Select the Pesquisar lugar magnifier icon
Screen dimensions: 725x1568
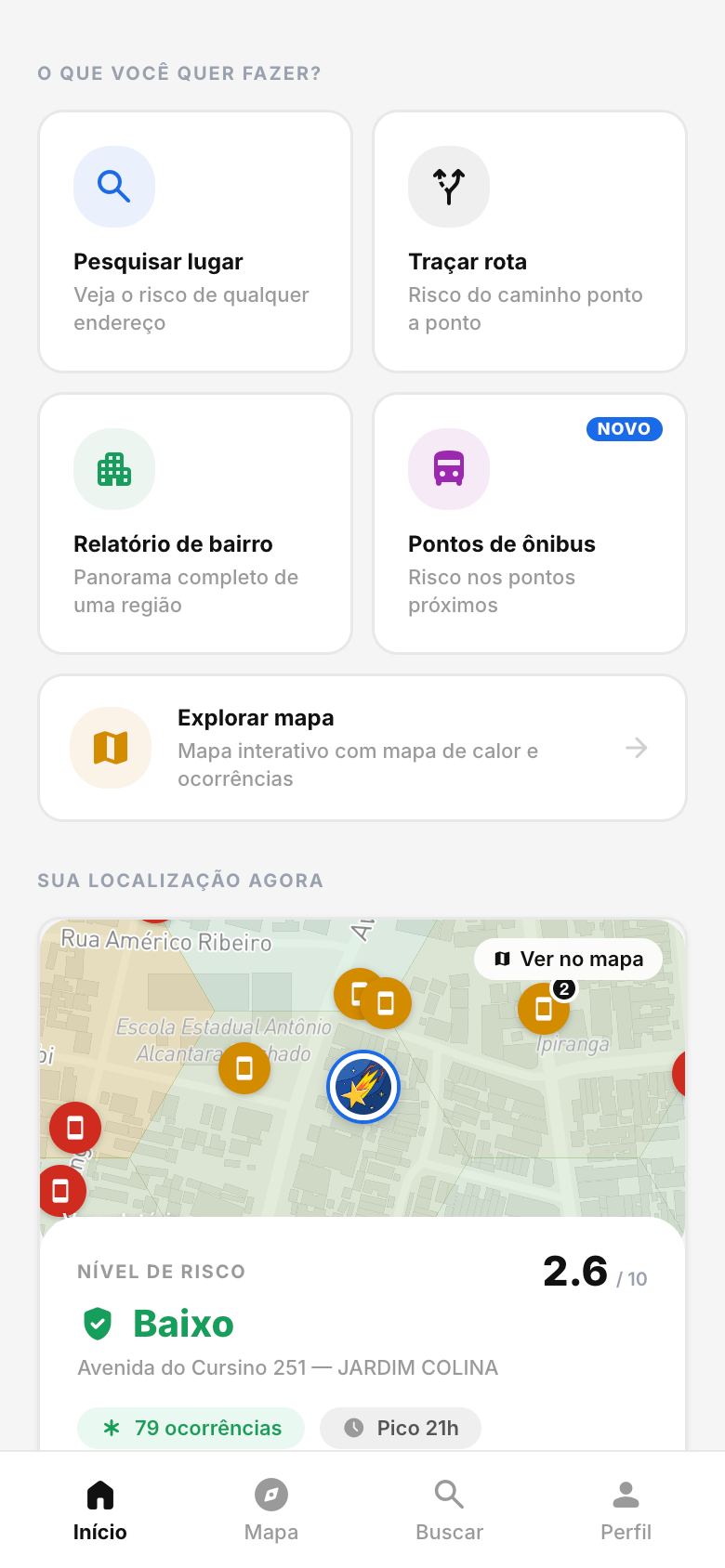[x=114, y=187]
